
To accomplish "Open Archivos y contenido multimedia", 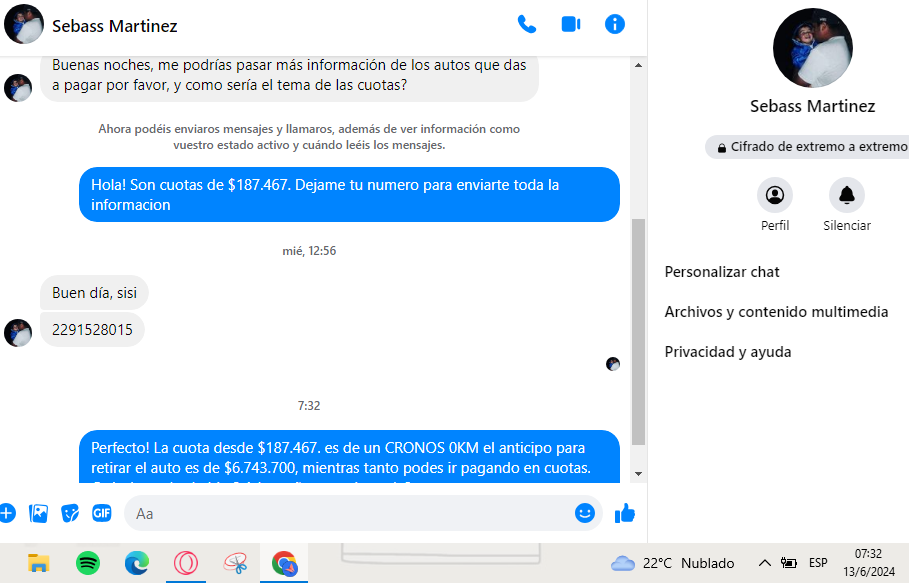I will click(x=776, y=312).
